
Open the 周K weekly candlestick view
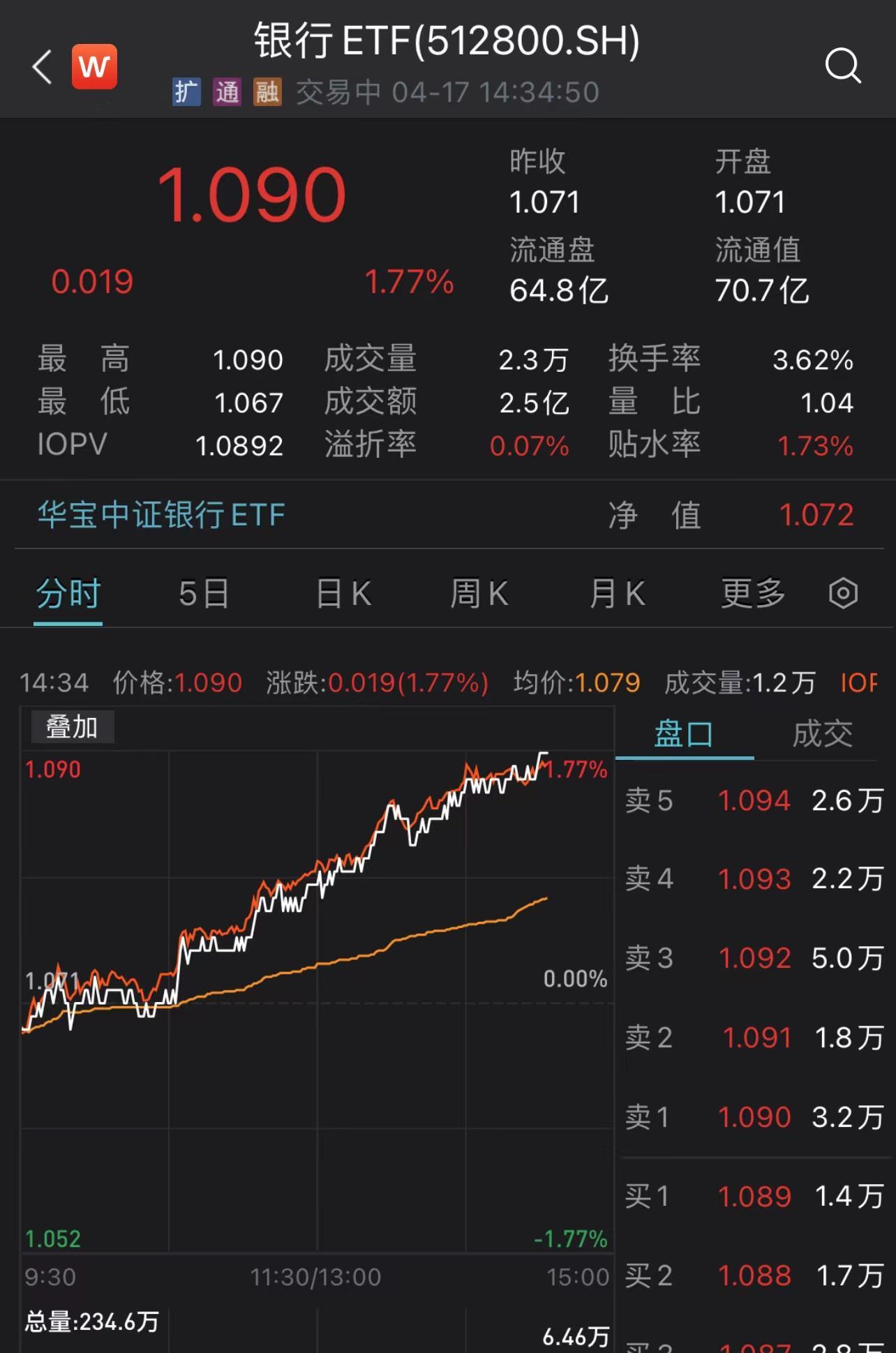(x=479, y=593)
